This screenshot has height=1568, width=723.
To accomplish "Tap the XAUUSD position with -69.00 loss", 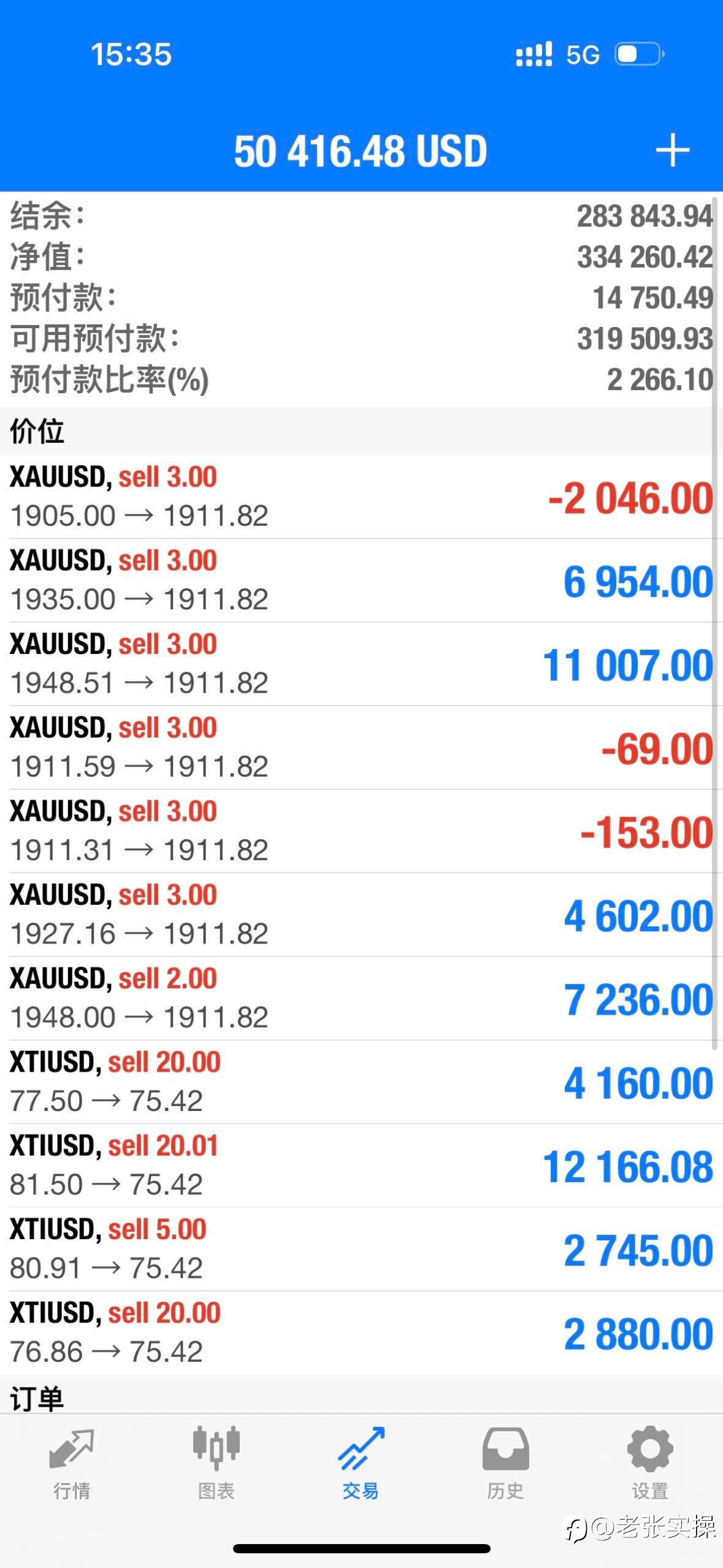I will pyautogui.click(x=361, y=747).
